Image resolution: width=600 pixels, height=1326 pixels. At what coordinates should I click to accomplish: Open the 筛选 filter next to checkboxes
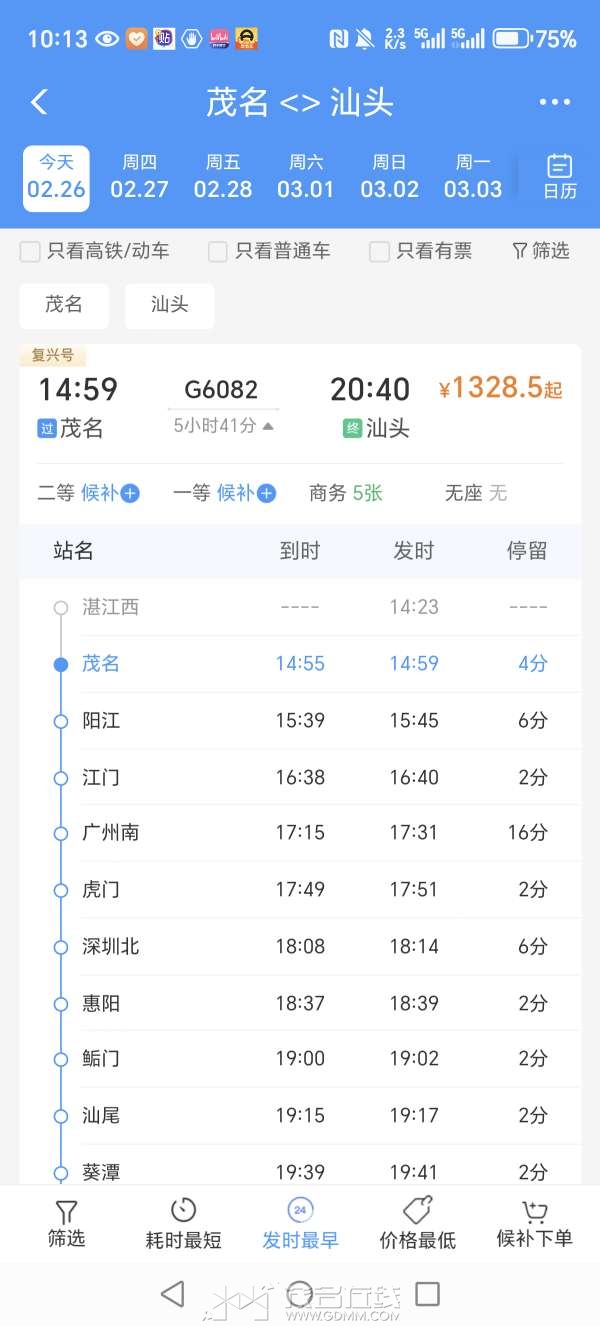(x=540, y=251)
